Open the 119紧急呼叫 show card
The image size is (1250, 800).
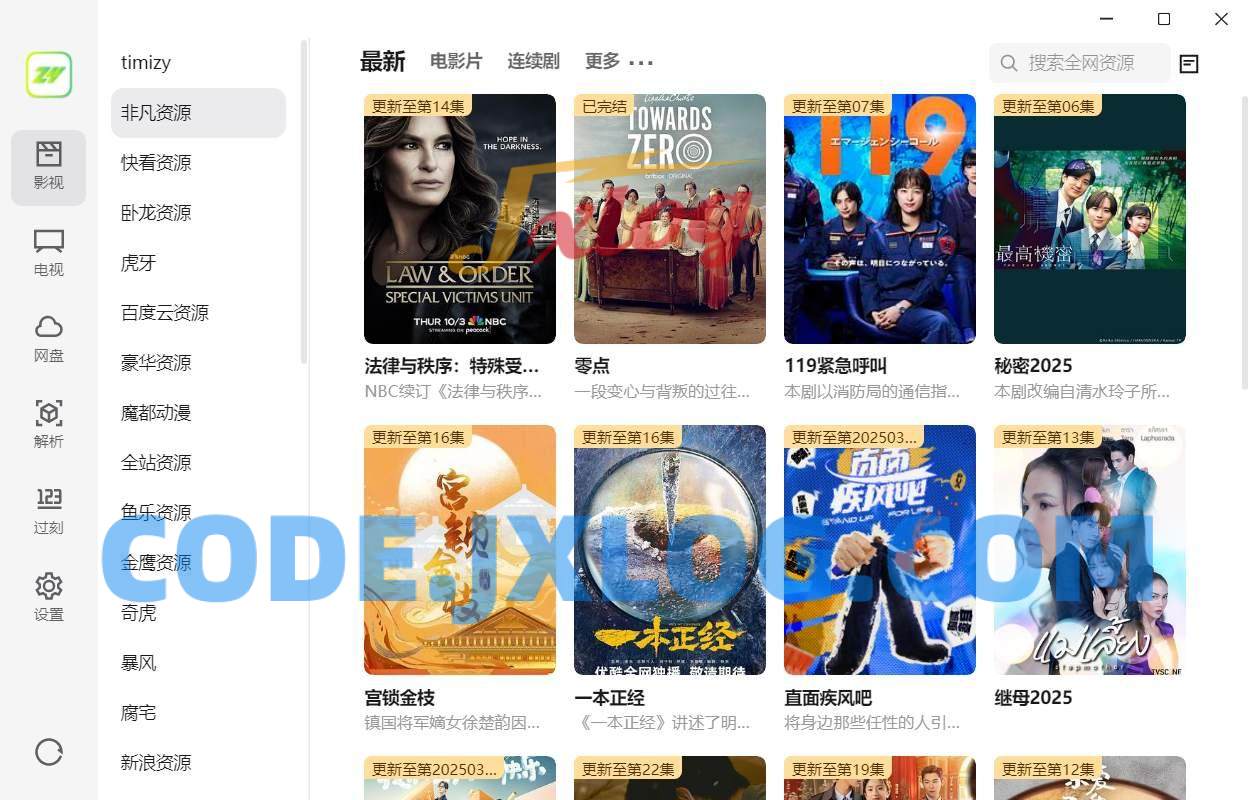coord(879,219)
